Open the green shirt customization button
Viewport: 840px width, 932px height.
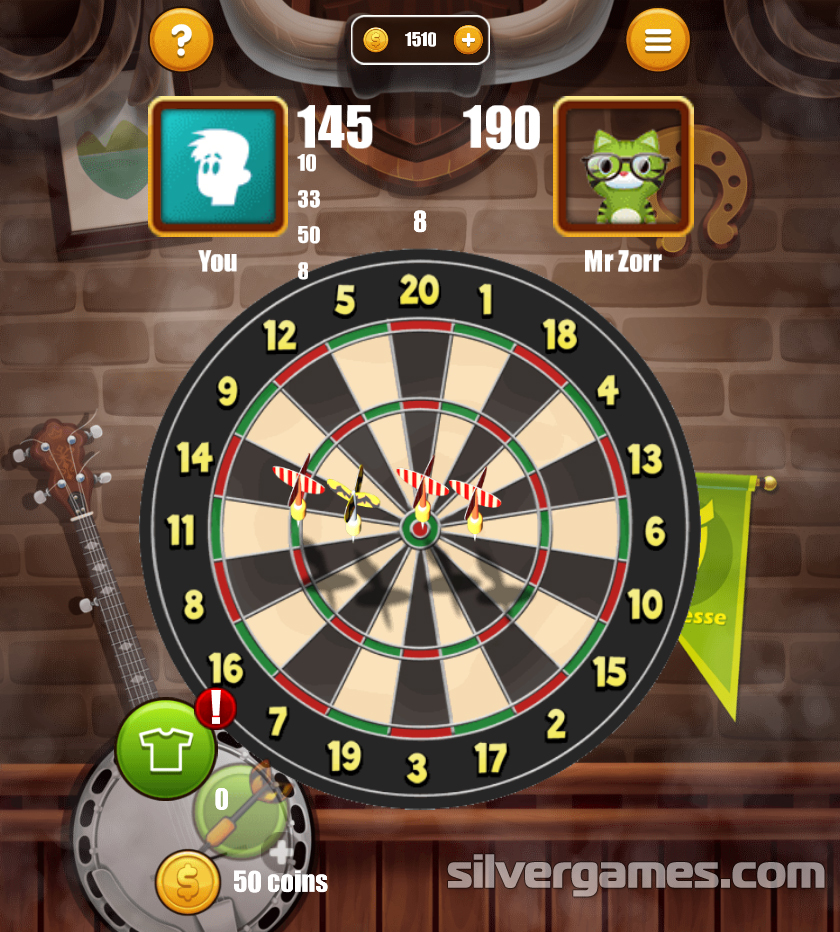pos(166,749)
